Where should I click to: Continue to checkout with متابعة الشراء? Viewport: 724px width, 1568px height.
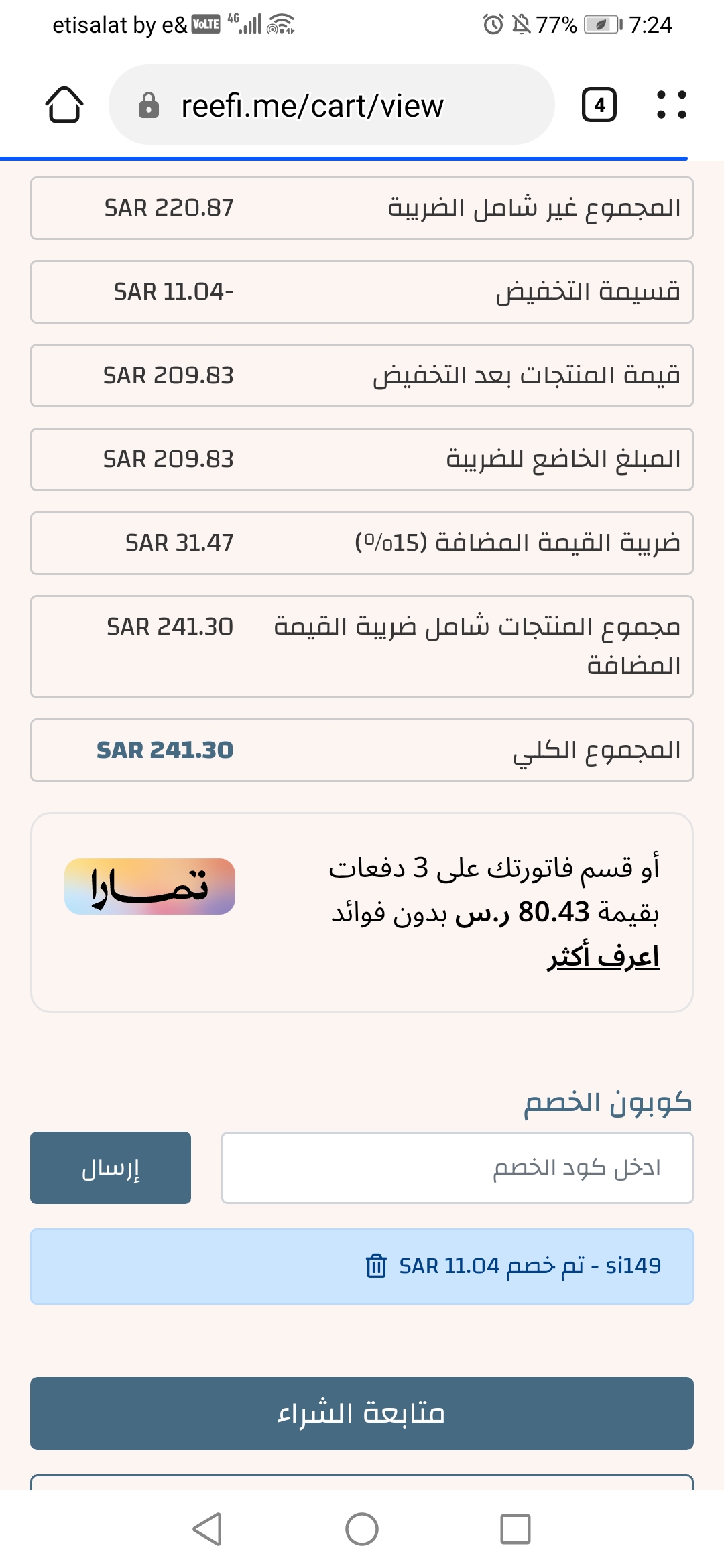(362, 1414)
